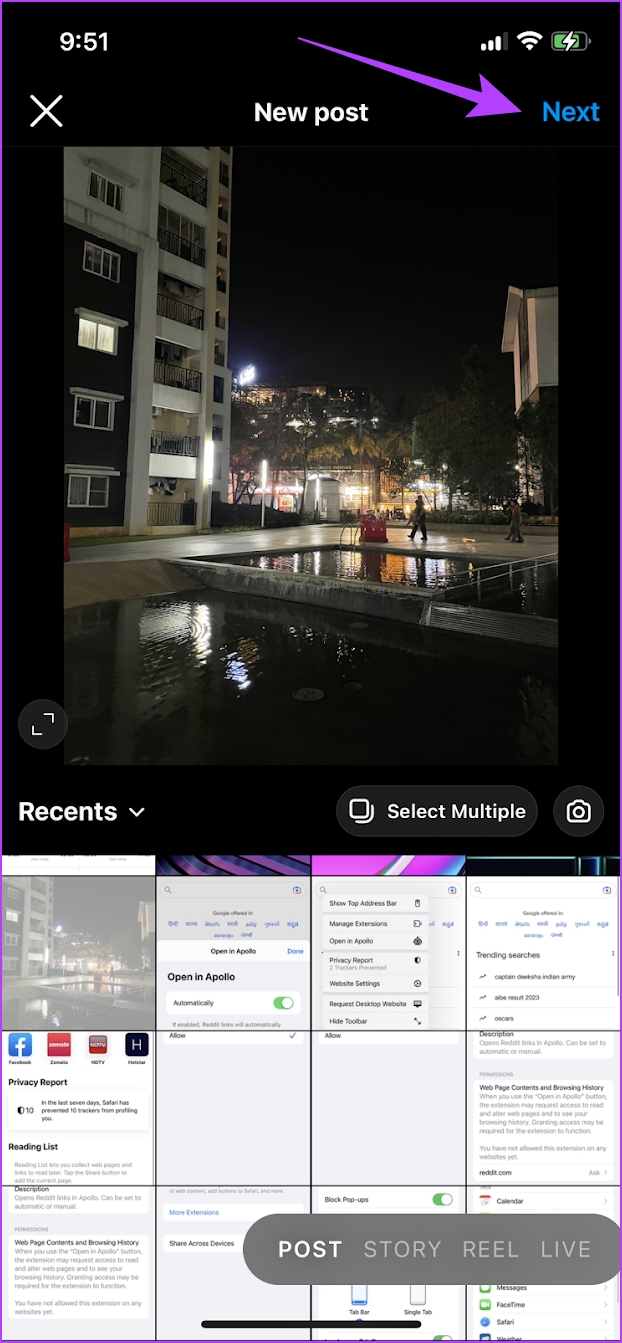
Task: Select the POST mode
Action: point(310,1249)
